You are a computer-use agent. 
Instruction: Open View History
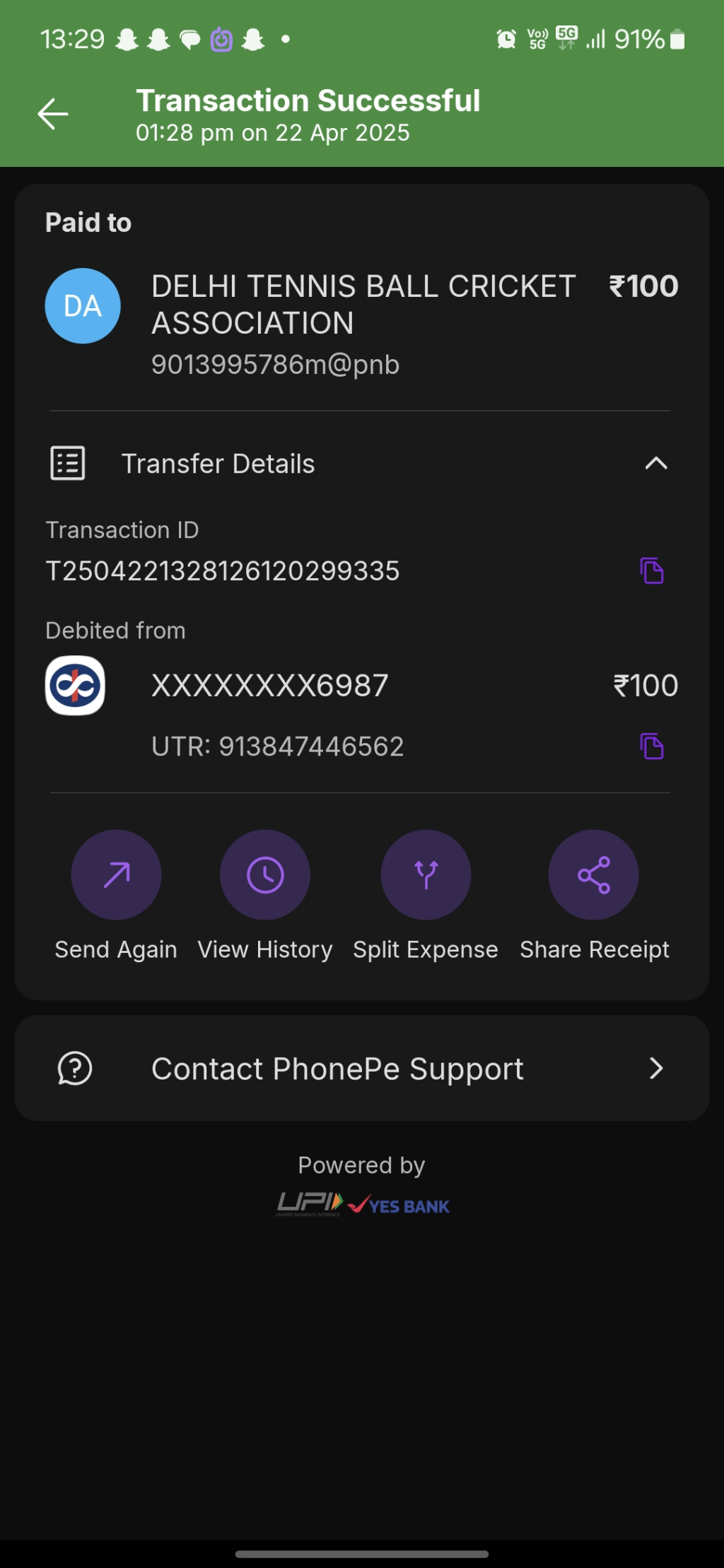click(x=265, y=874)
